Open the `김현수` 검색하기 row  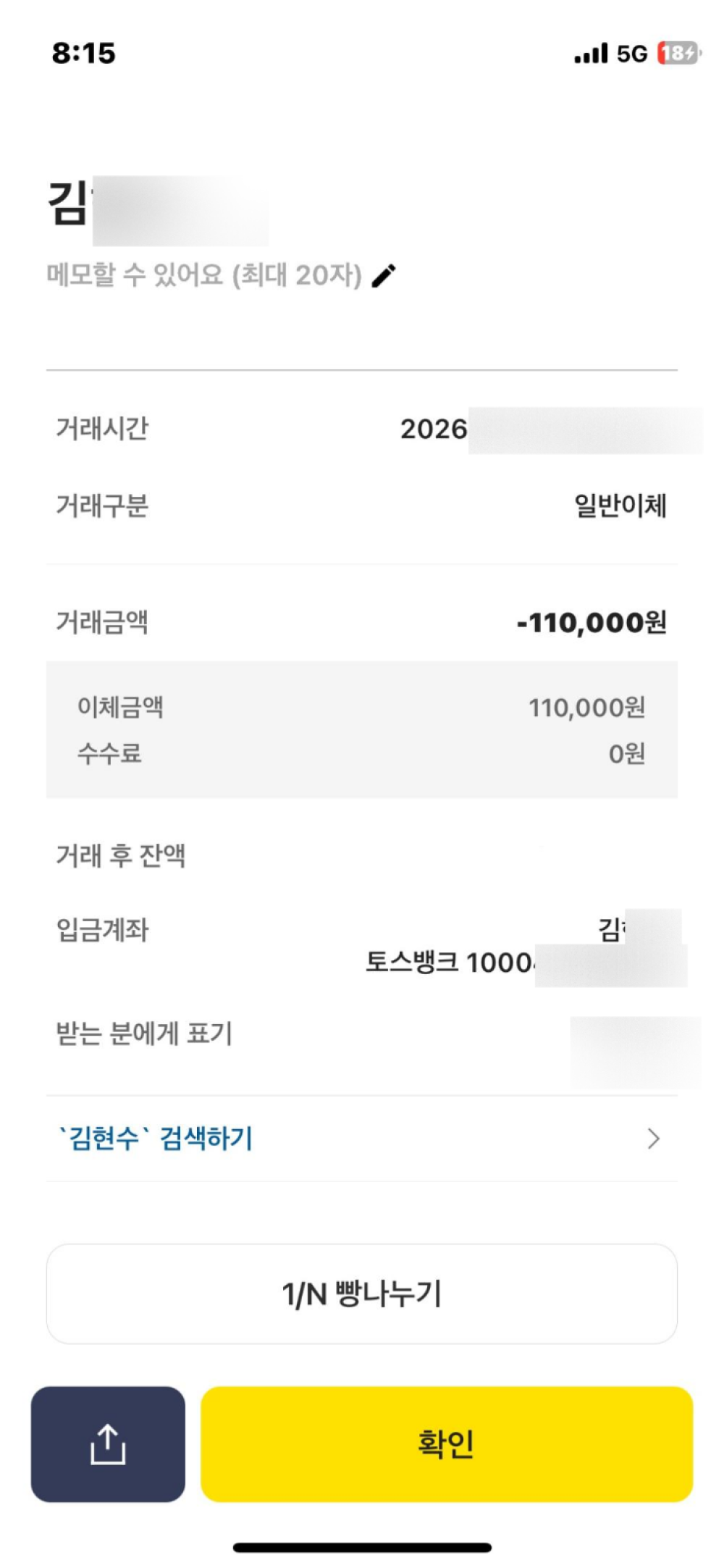361,1139
